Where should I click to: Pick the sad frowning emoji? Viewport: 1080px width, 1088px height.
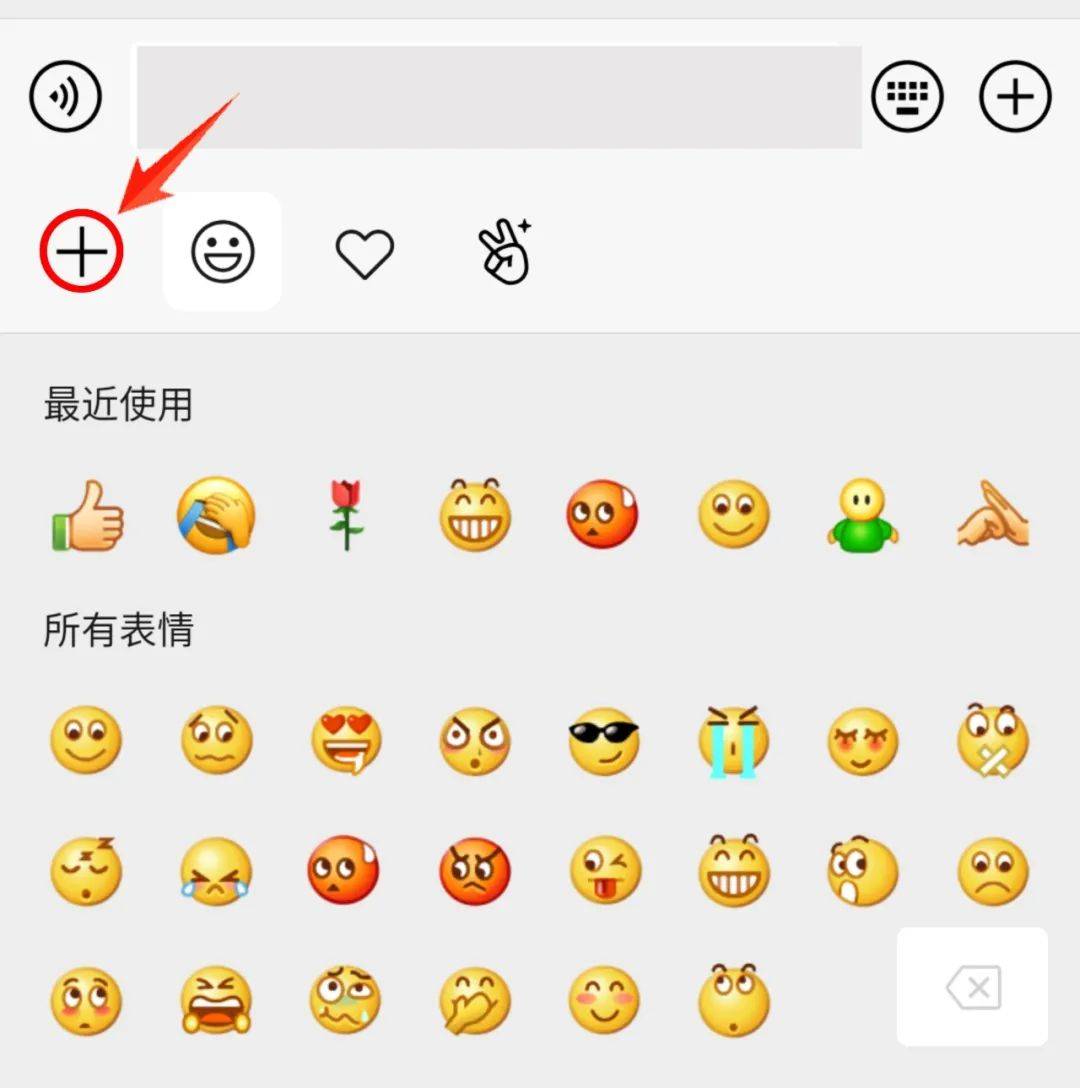click(992, 870)
